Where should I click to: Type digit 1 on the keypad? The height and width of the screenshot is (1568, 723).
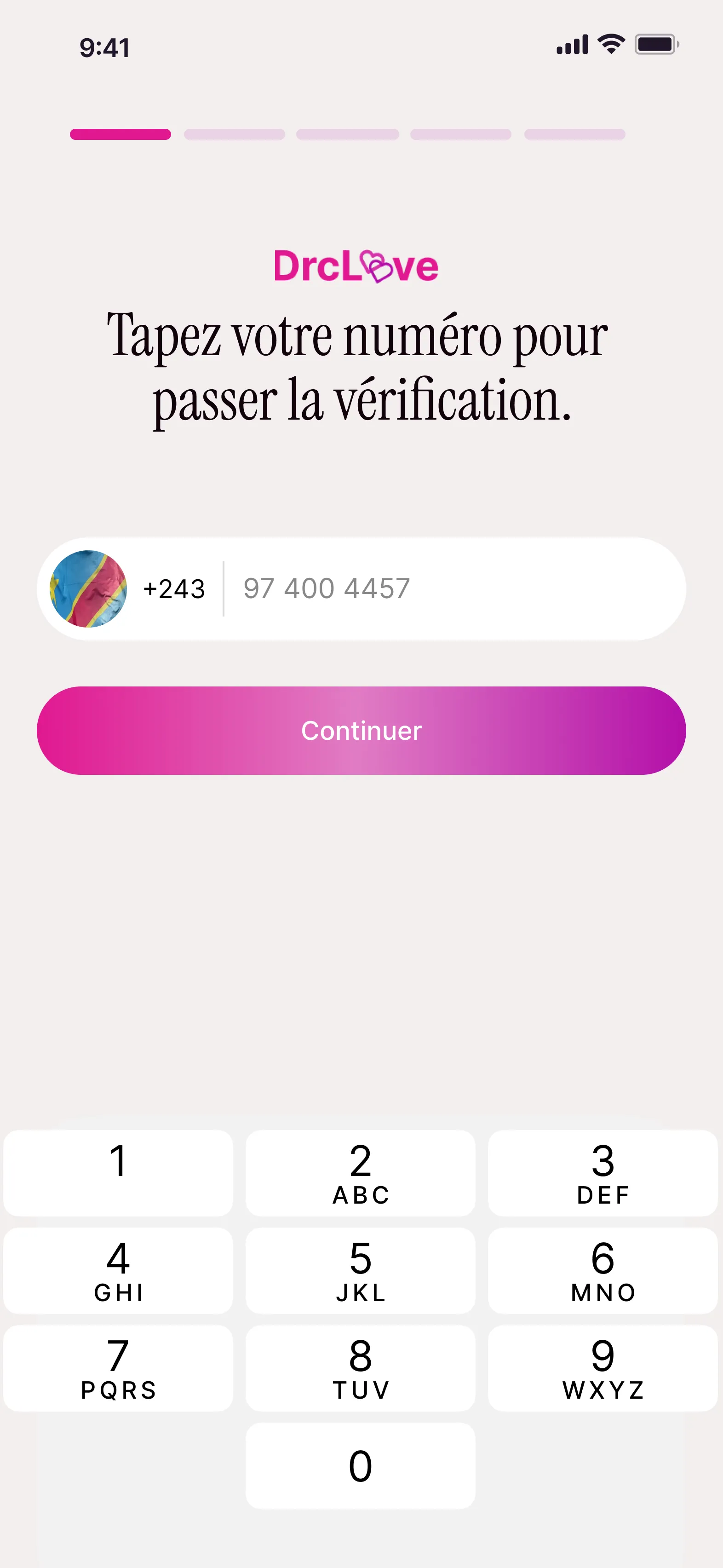pos(118,1173)
